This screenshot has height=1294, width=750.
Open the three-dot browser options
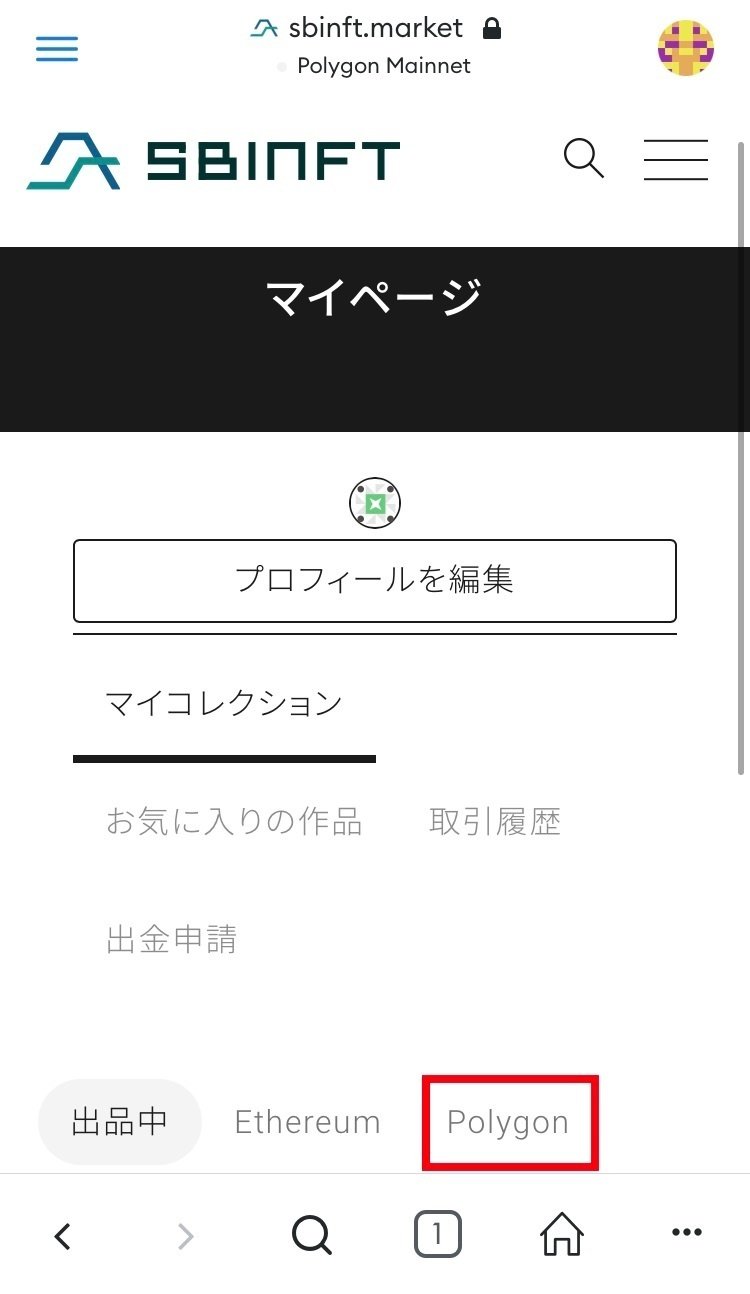(687, 1233)
